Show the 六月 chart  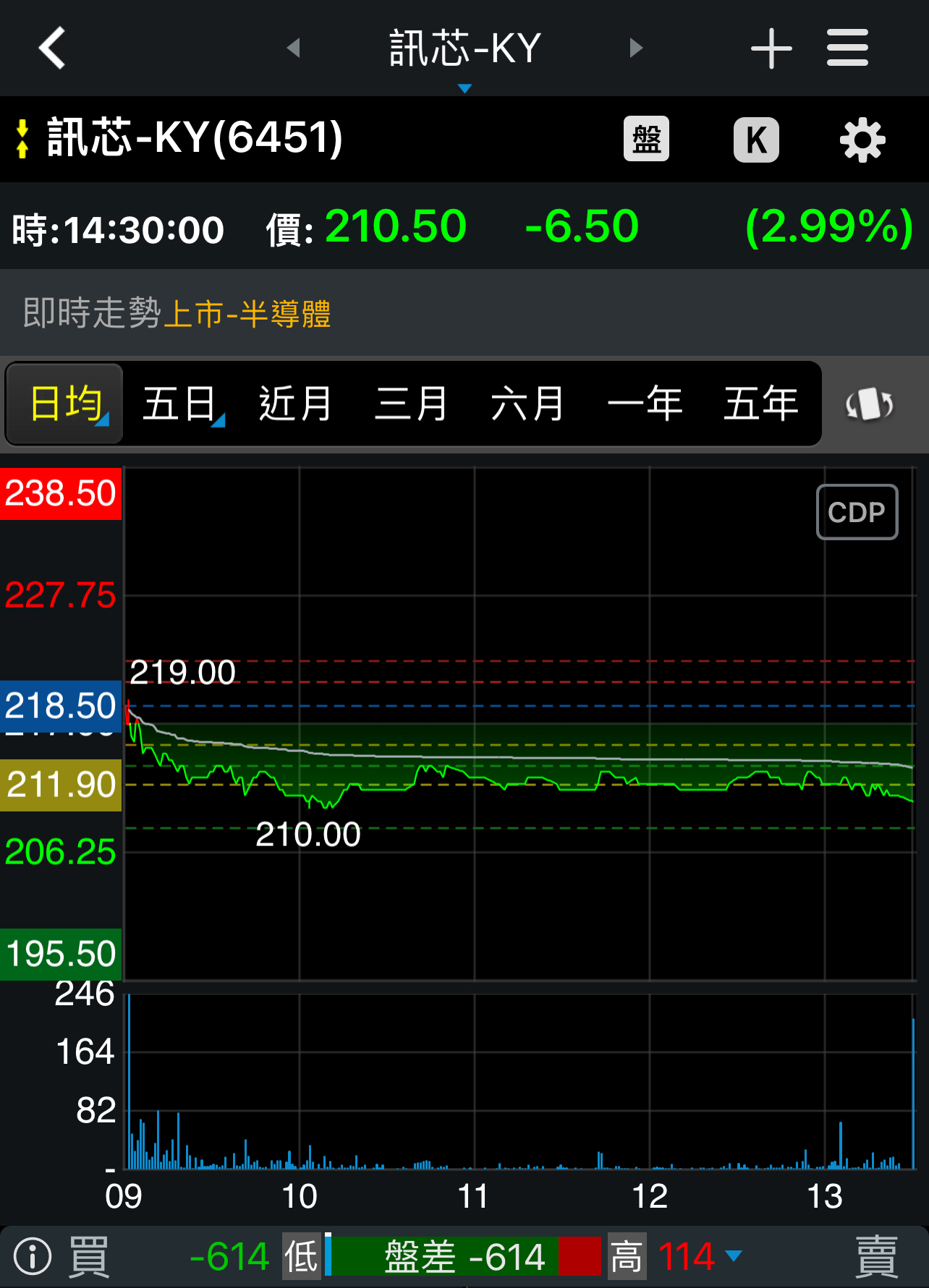pyautogui.click(x=527, y=404)
